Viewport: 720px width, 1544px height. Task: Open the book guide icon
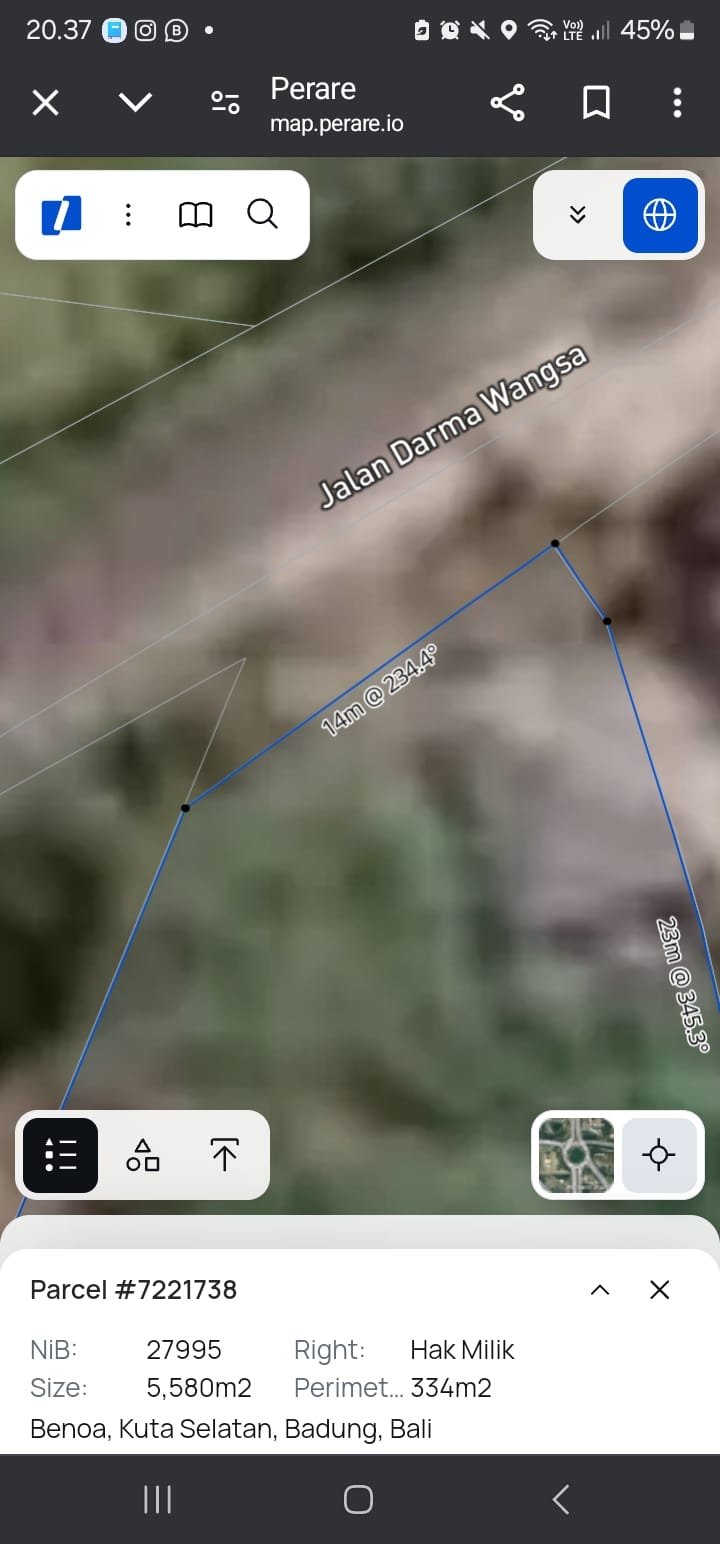(195, 215)
